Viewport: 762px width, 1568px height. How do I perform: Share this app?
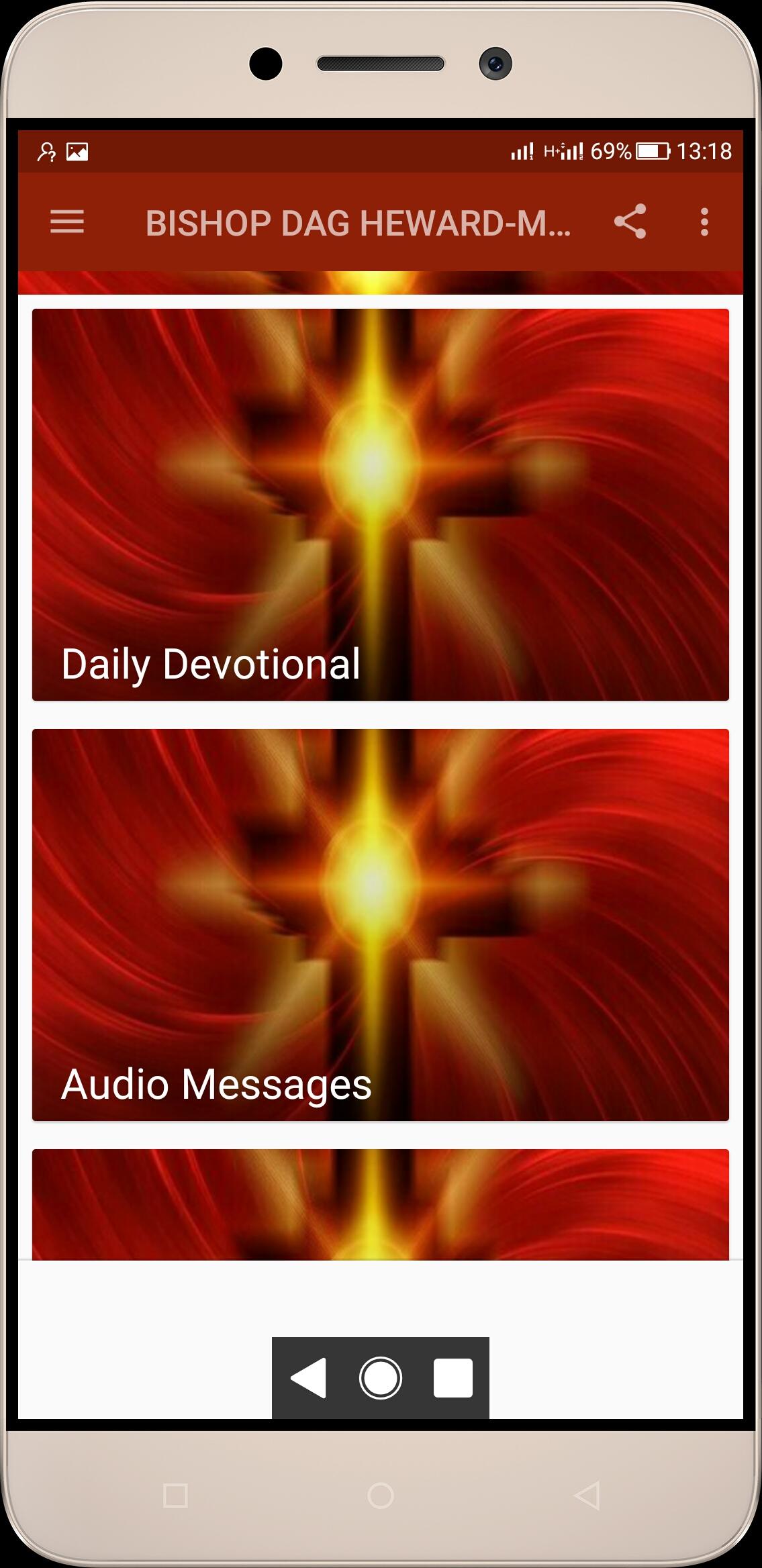pyautogui.click(x=630, y=222)
